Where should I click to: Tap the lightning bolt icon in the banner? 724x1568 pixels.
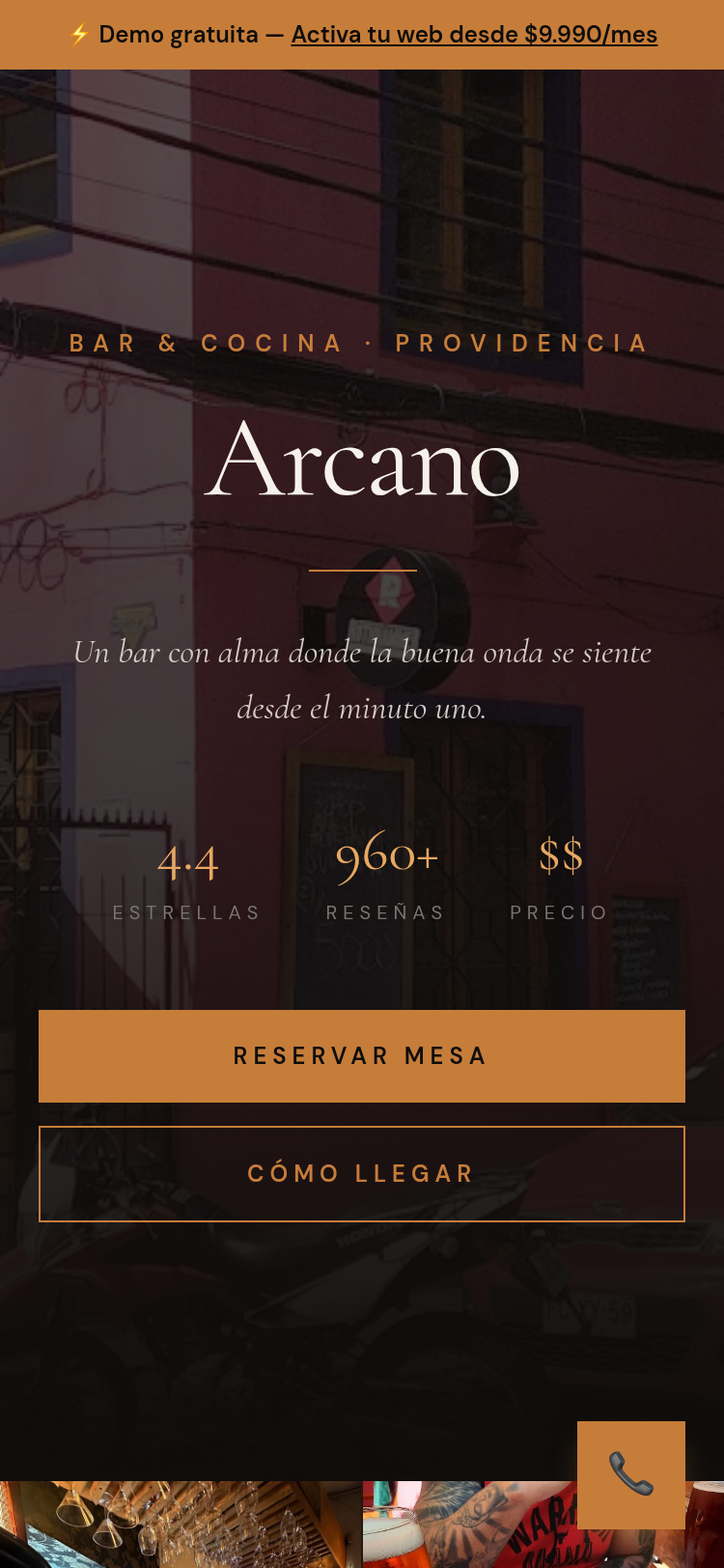click(x=81, y=34)
